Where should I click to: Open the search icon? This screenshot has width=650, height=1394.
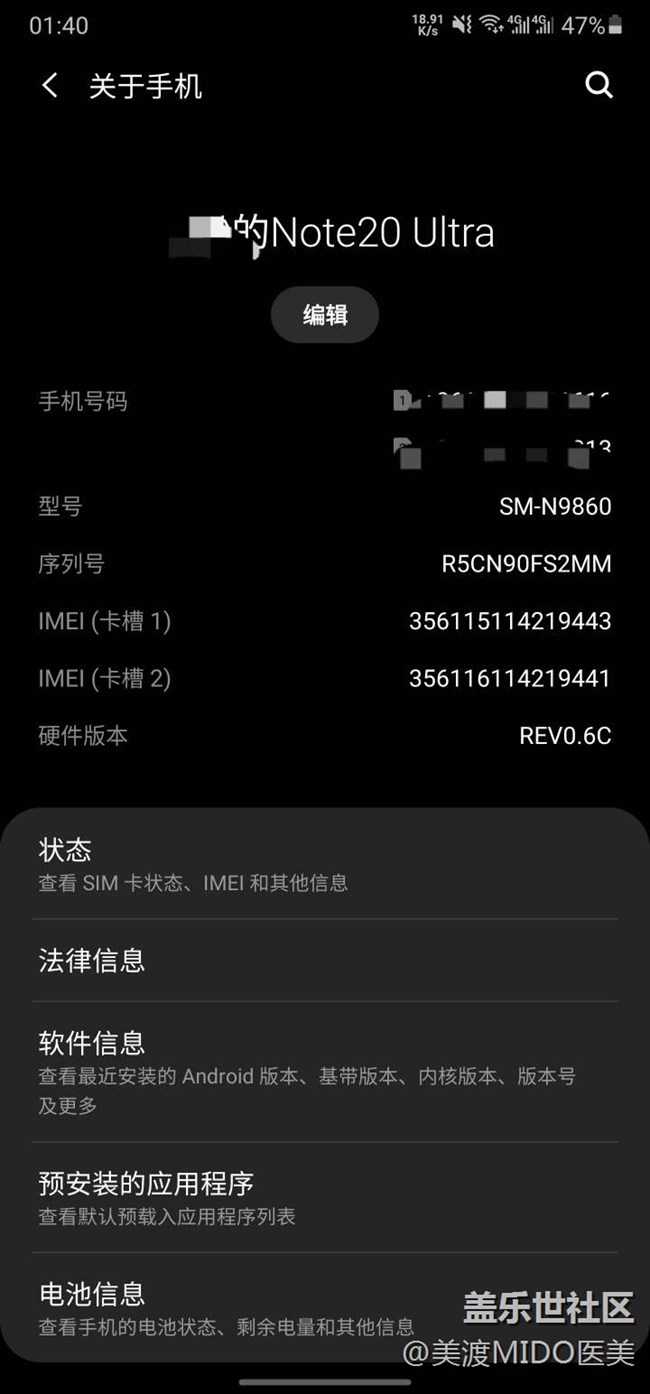[598, 86]
